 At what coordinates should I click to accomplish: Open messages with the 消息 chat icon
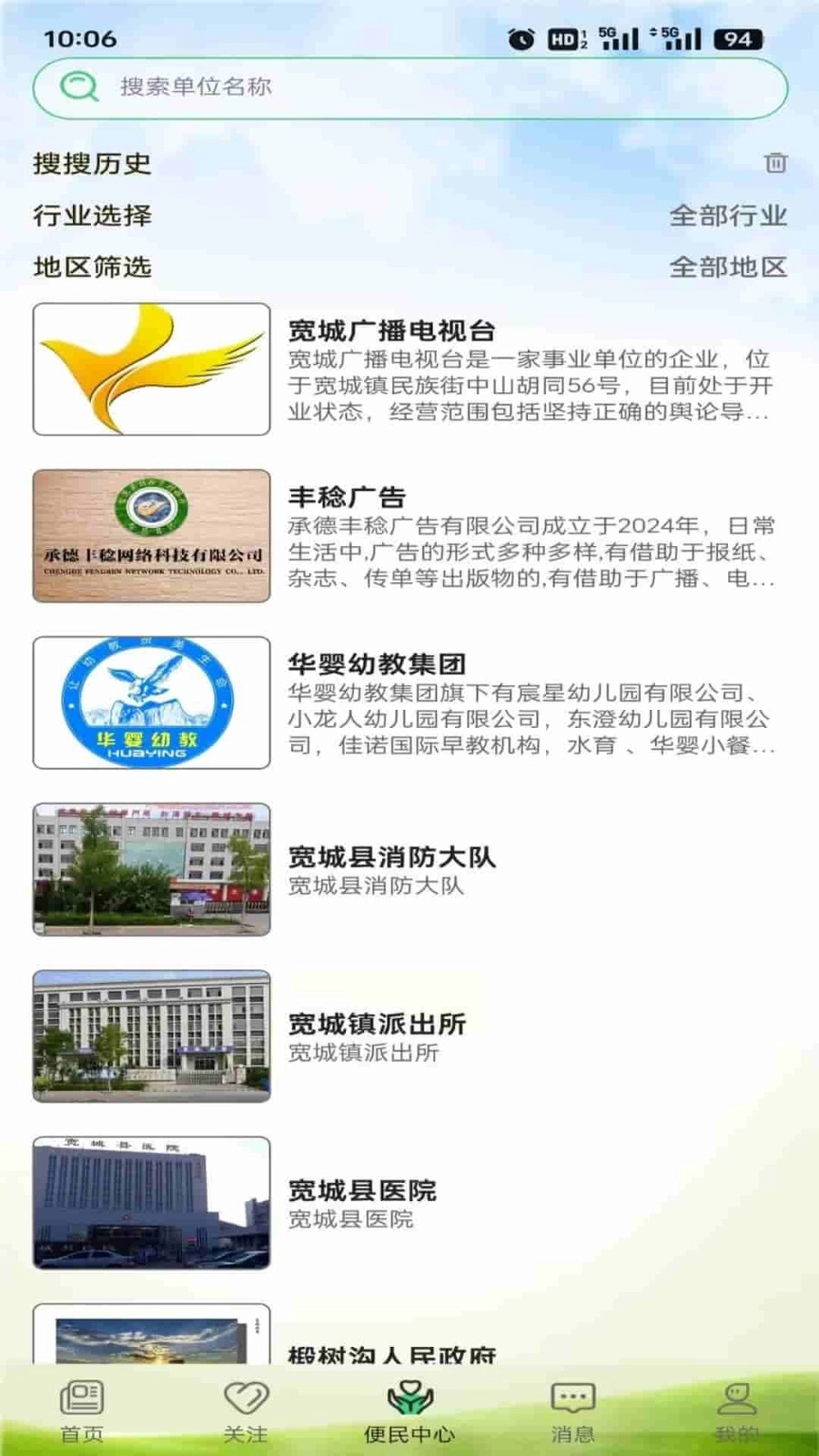[572, 1397]
